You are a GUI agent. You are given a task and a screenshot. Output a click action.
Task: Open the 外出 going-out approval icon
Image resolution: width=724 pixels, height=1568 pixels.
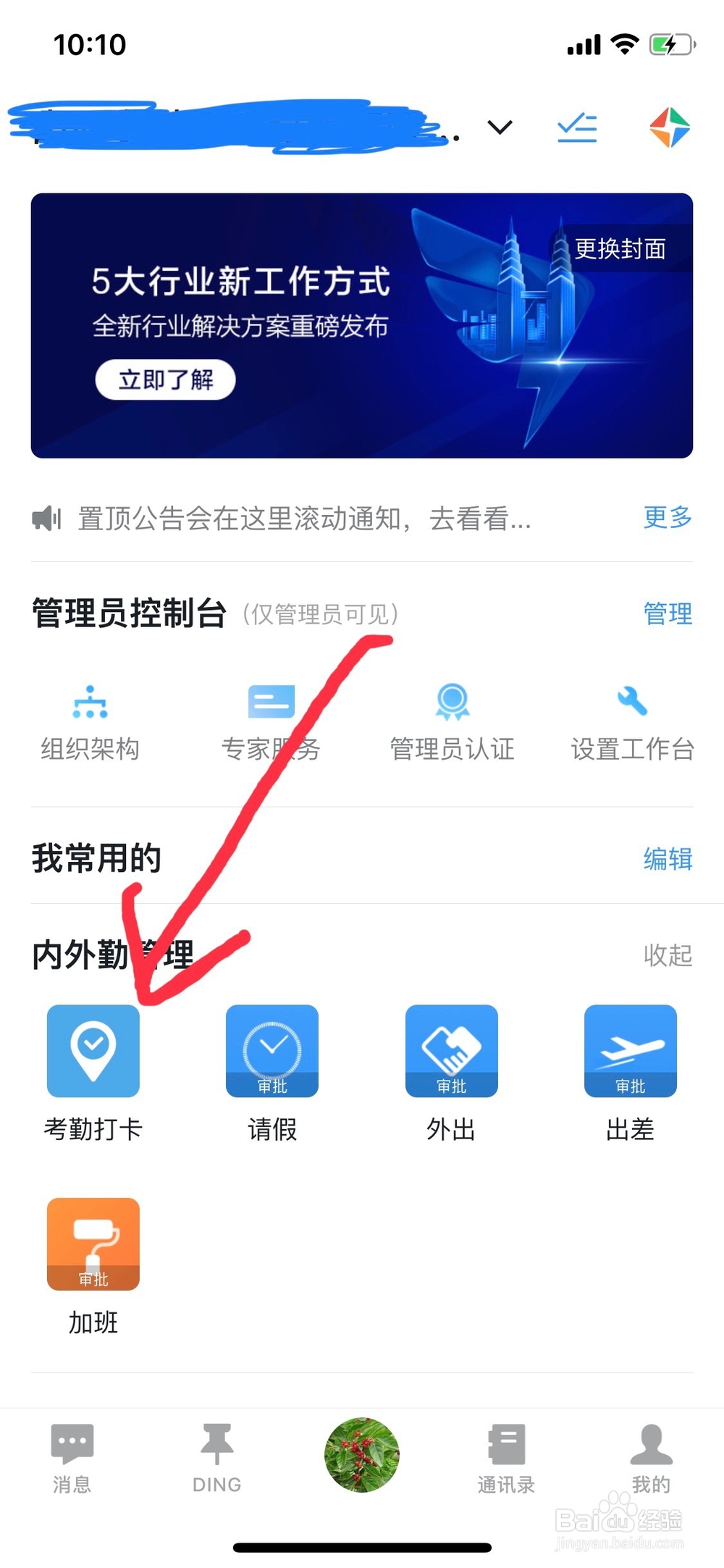(451, 1052)
